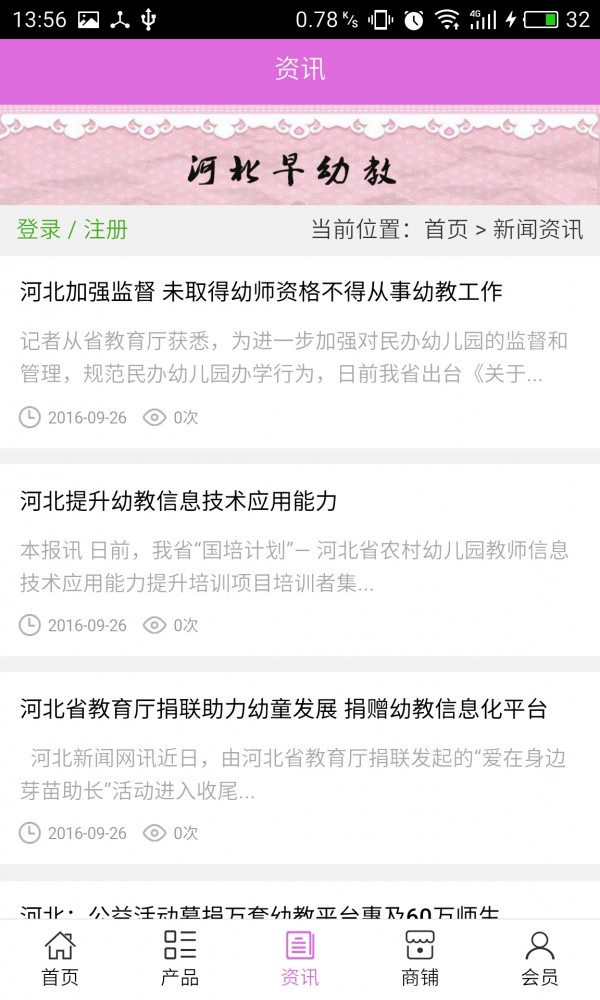
Task: Read 河北省教育厅捐联助力幼童发展 article
Action: point(284,710)
